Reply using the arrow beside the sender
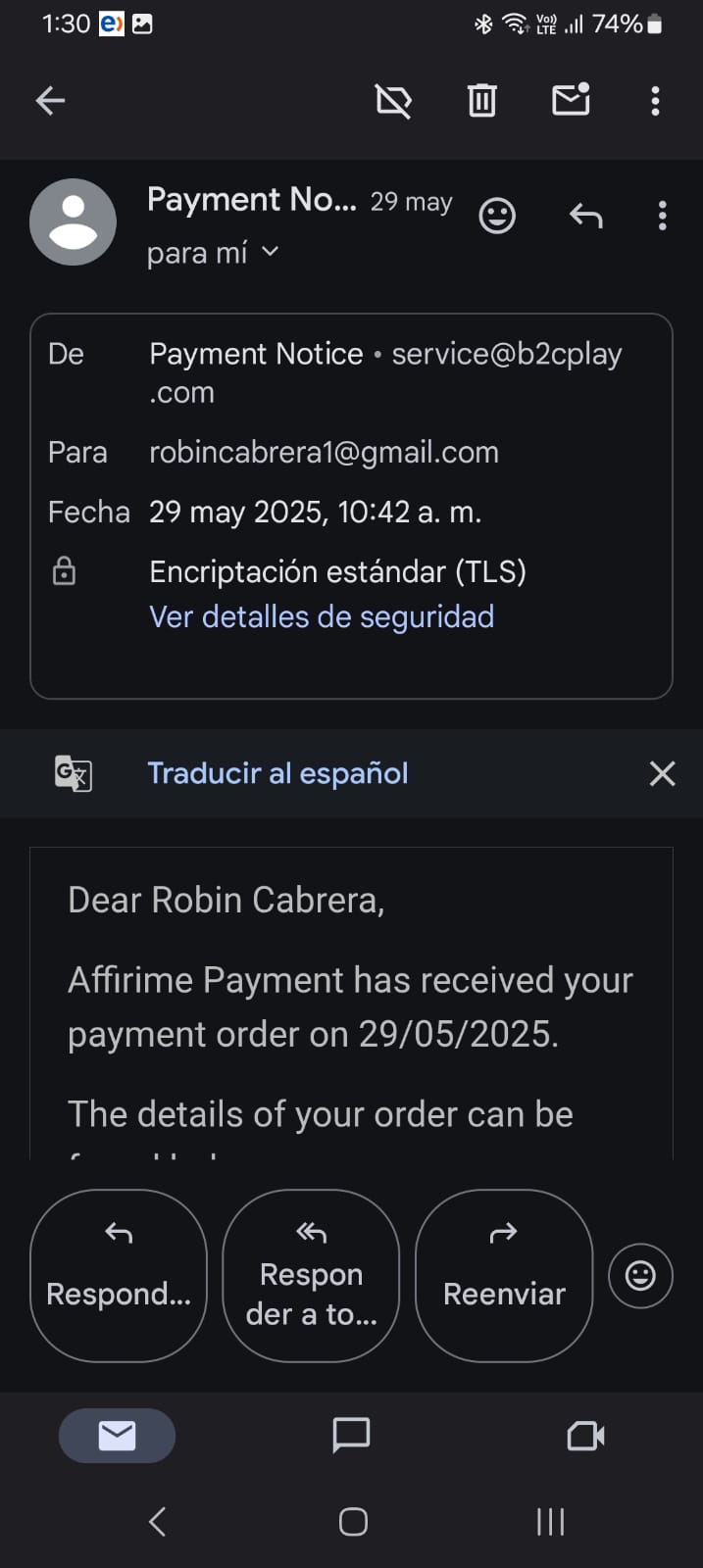703x1568 pixels. point(585,216)
